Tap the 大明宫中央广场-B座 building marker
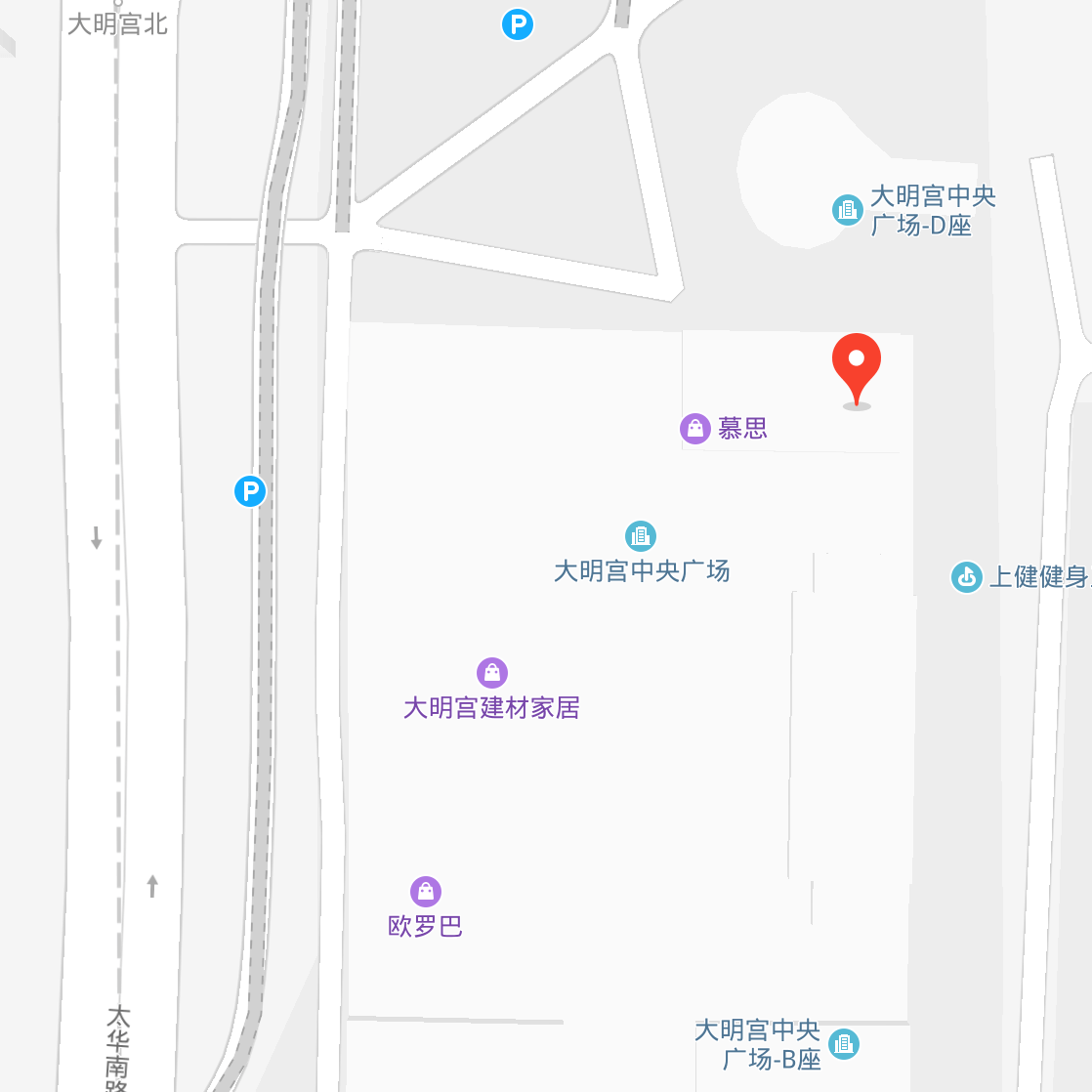The height and width of the screenshot is (1092, 1092). pos(844,1044)
